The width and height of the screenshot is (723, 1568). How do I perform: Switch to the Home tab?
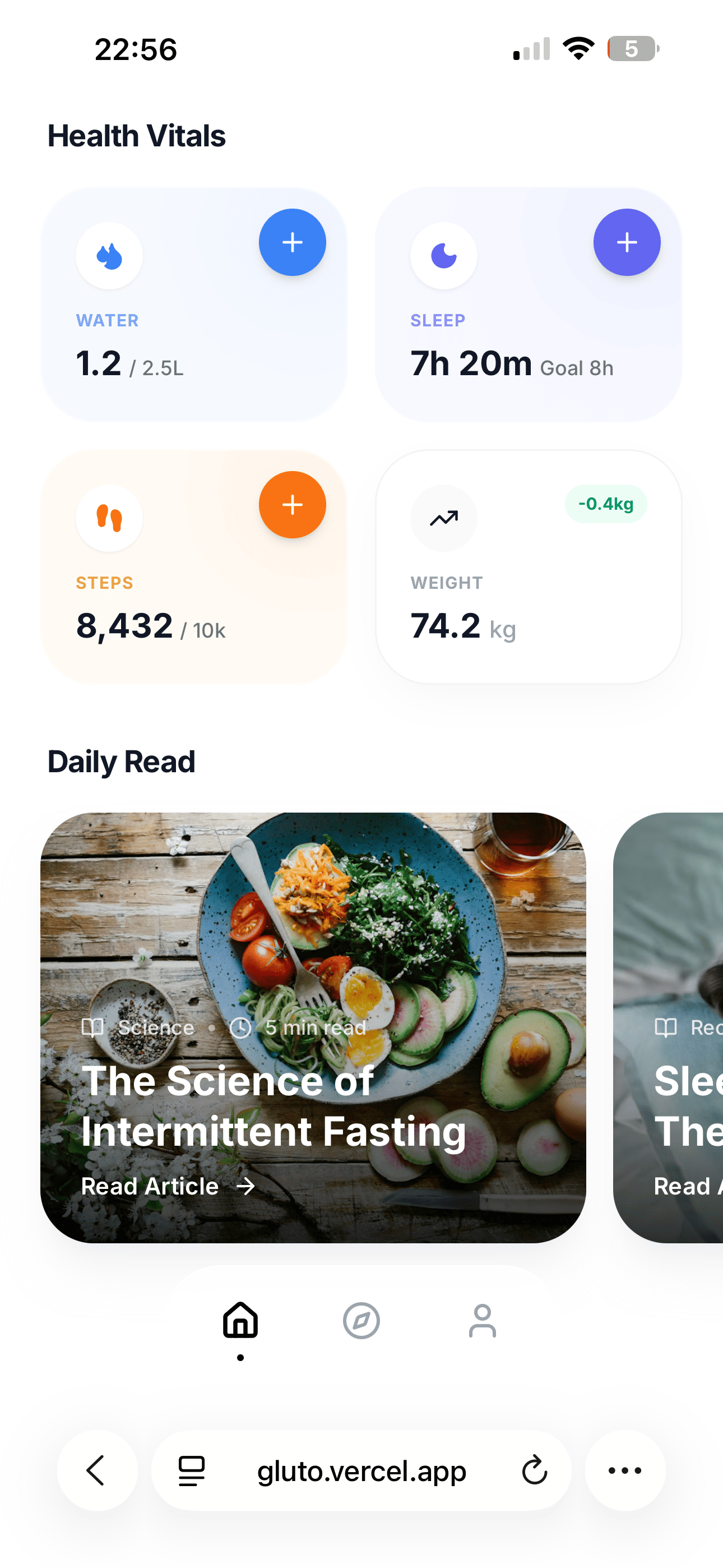240,1321
